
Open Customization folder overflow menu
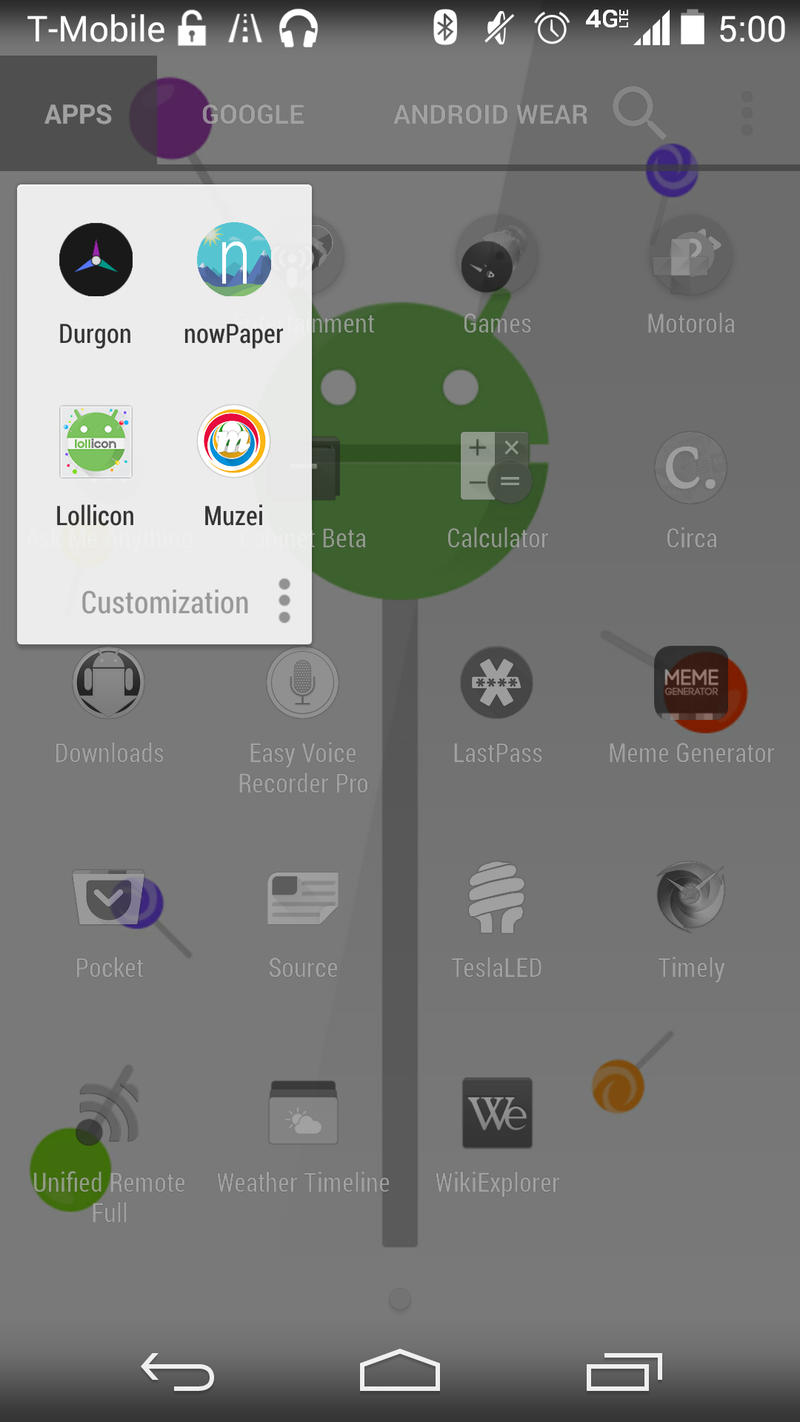pos(284,601)
